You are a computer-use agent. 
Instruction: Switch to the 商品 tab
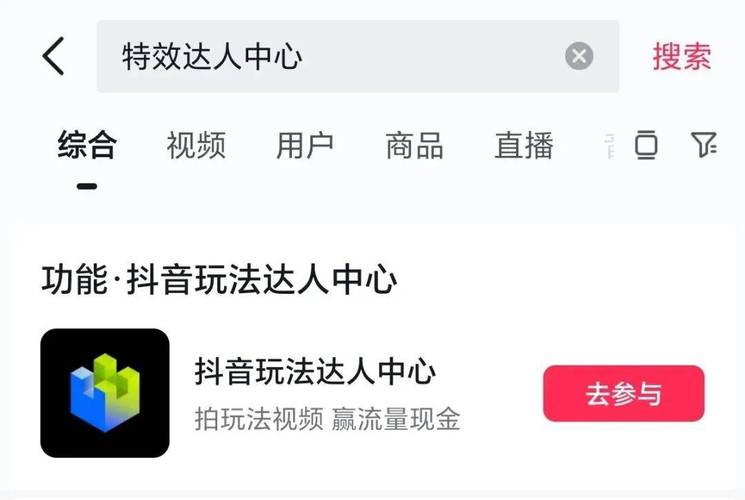(414, 146)
